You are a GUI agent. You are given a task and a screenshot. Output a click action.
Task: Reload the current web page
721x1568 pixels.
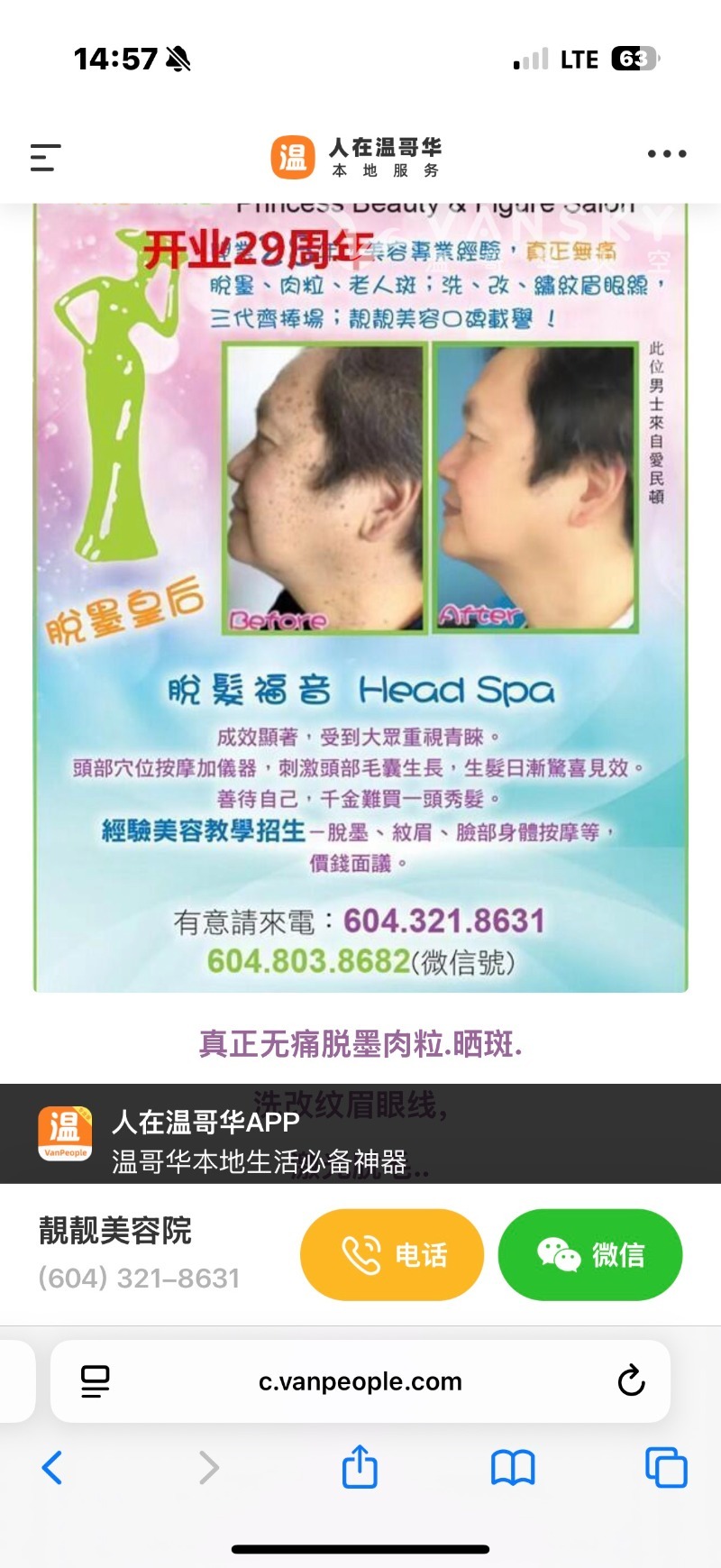click(x=631, y=1380)
